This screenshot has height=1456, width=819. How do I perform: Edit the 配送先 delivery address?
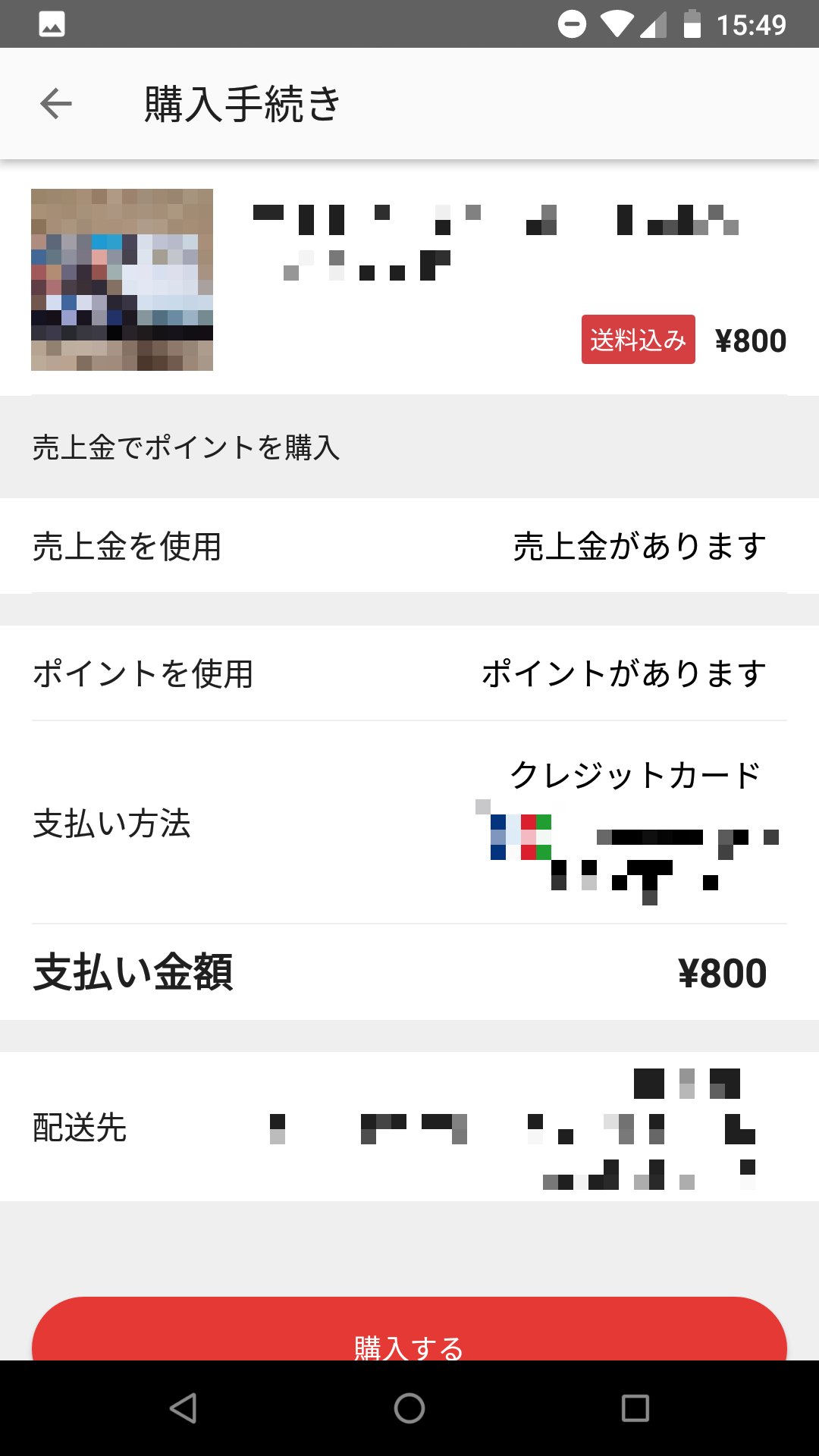[409, 1127]
